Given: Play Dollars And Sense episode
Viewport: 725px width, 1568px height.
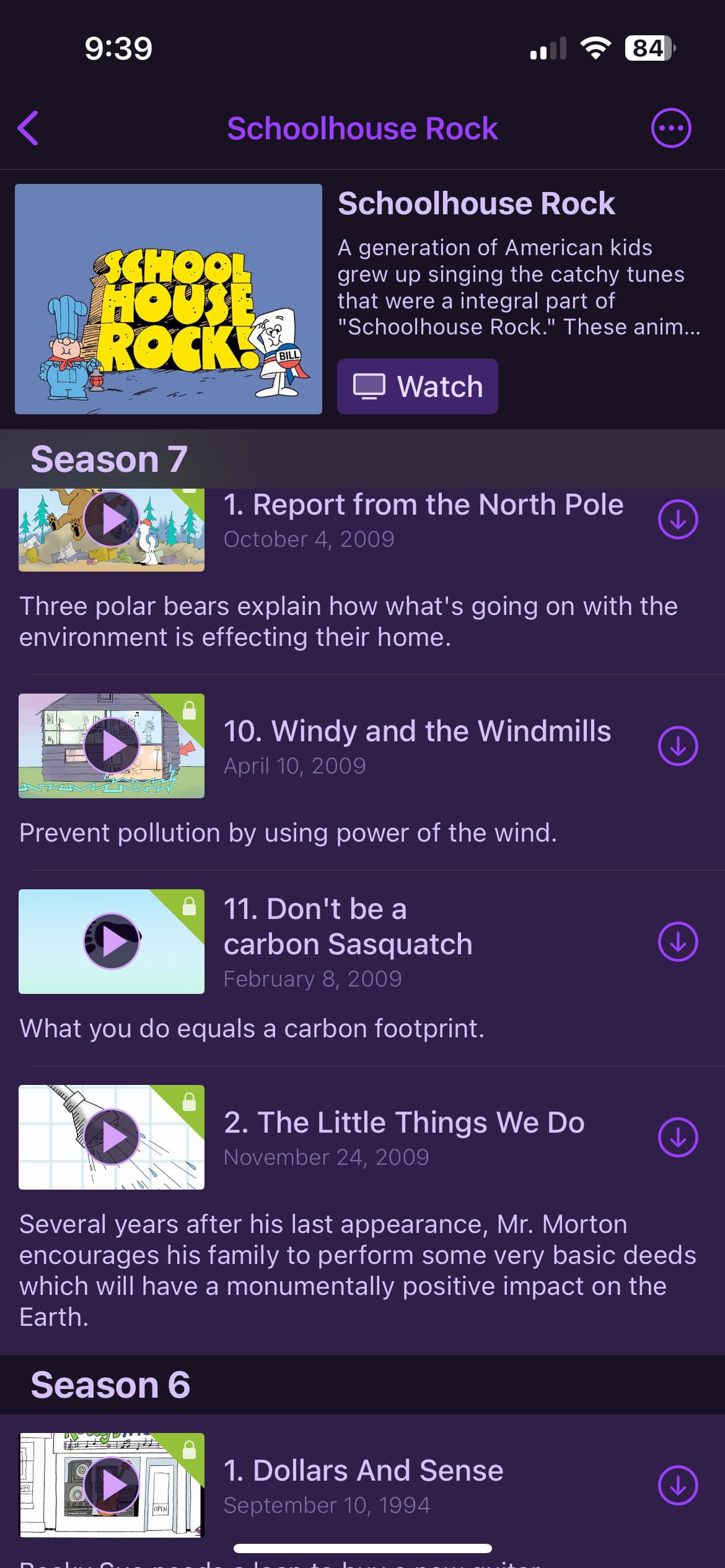Looking at the screenshot, I should (112, 1485).
